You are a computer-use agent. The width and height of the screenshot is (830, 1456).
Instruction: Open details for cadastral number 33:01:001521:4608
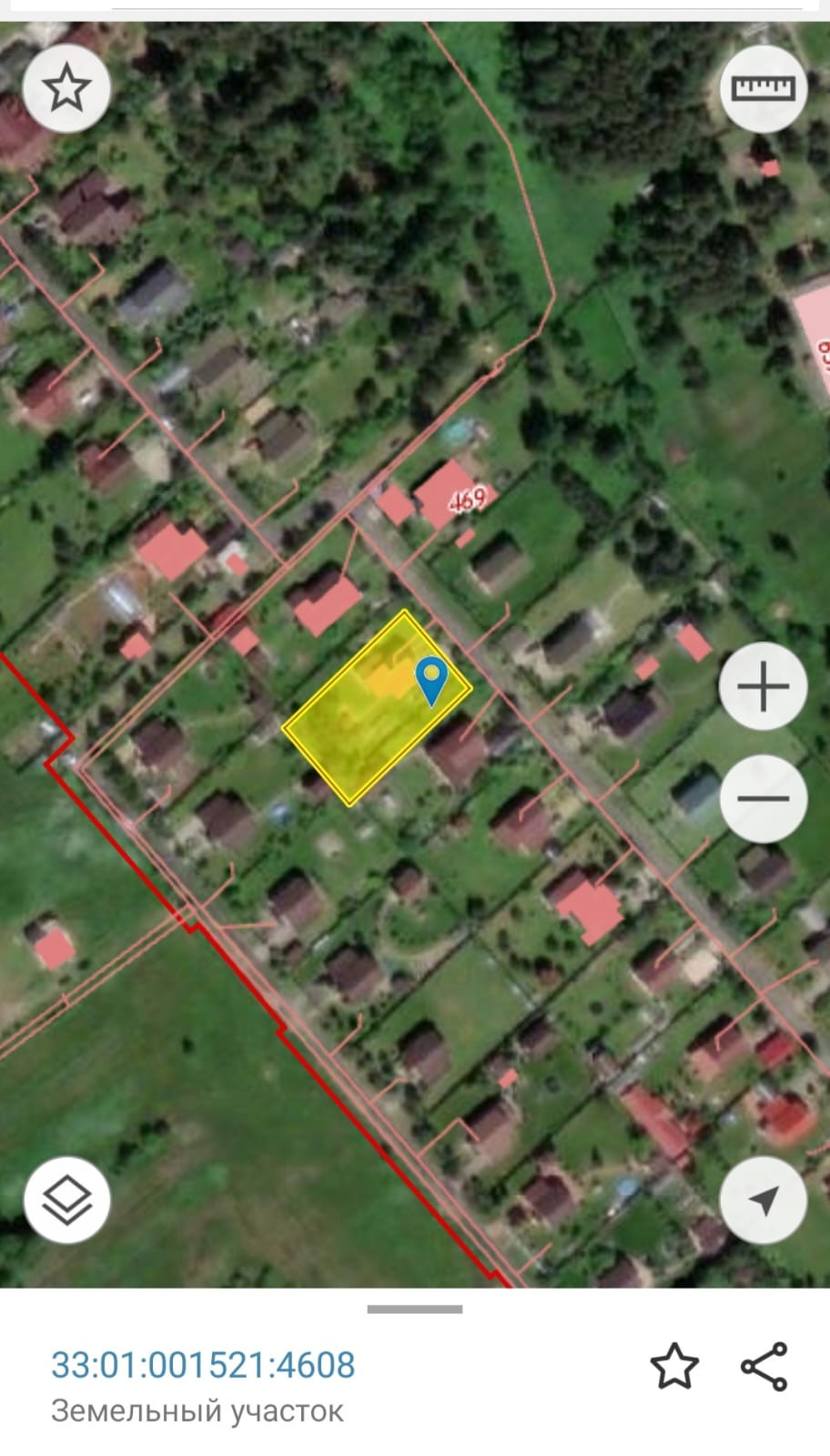[203, 1365]
